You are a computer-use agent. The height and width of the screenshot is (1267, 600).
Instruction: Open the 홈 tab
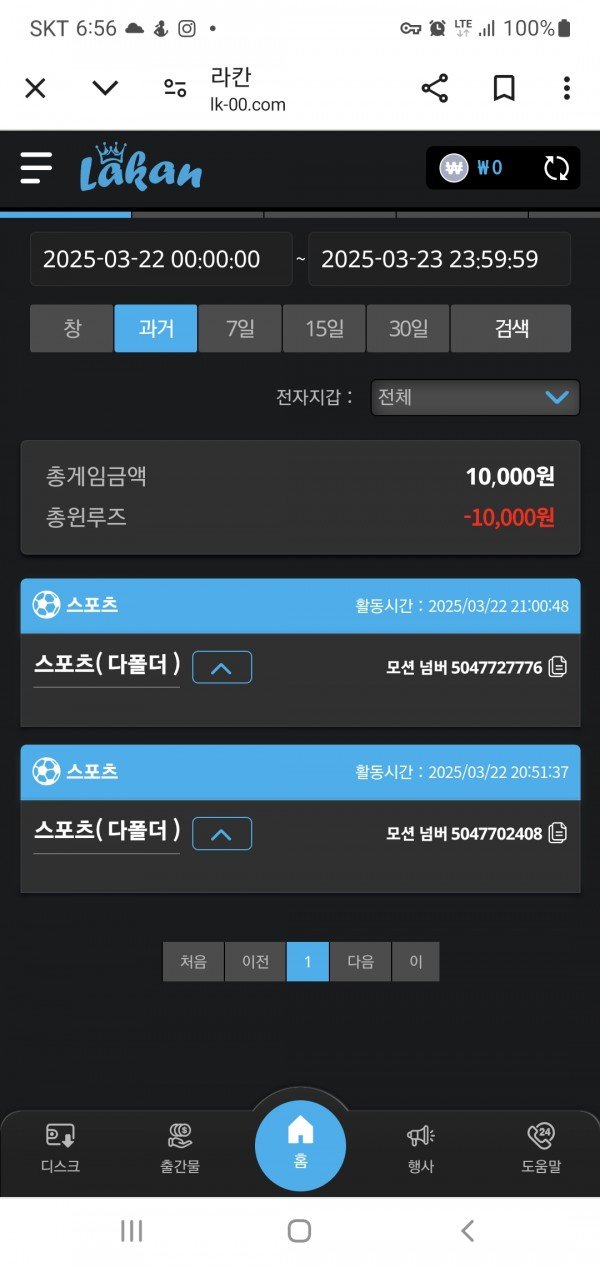click(300, 1146)
